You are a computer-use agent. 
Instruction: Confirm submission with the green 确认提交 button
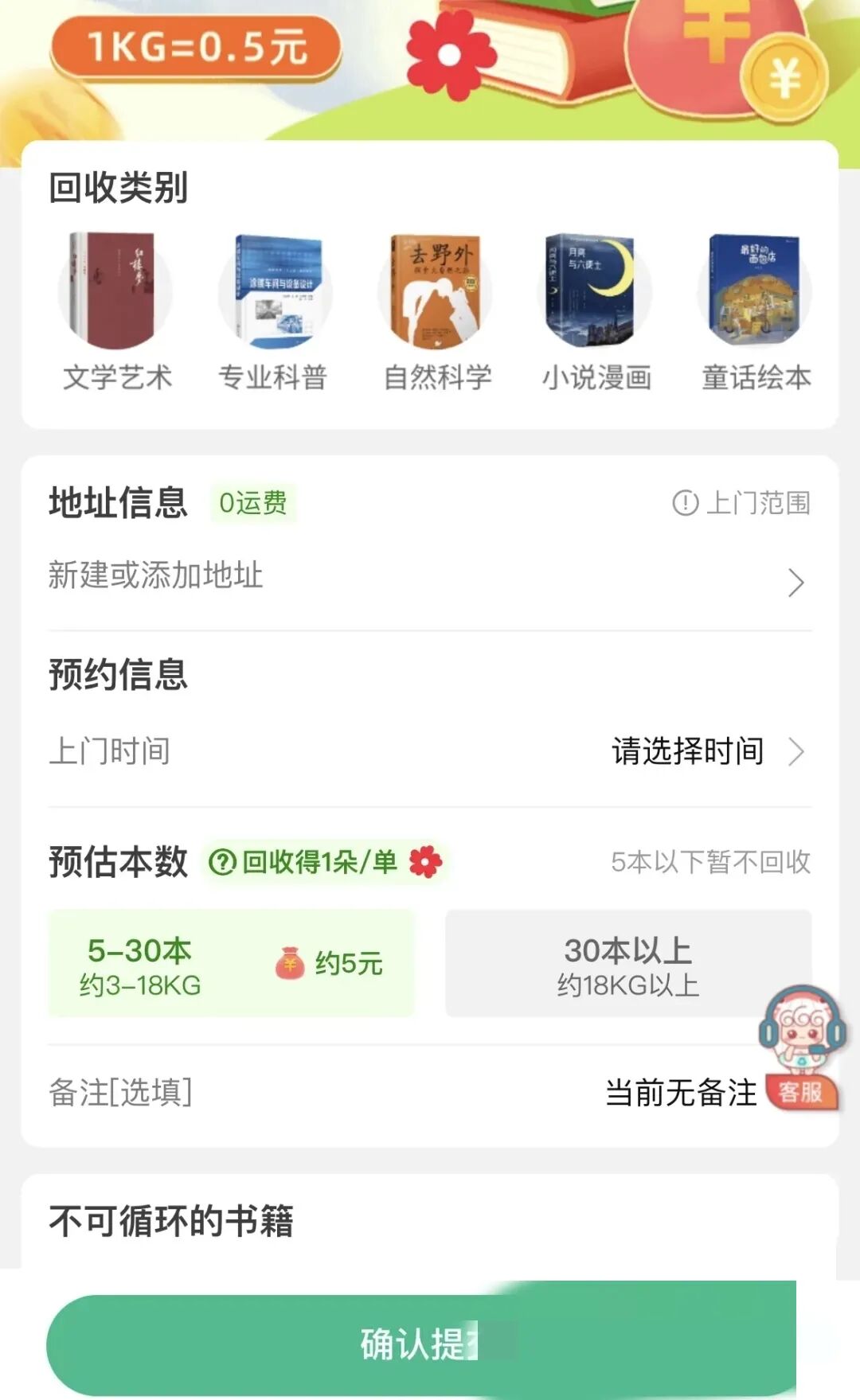point(420,1343)
